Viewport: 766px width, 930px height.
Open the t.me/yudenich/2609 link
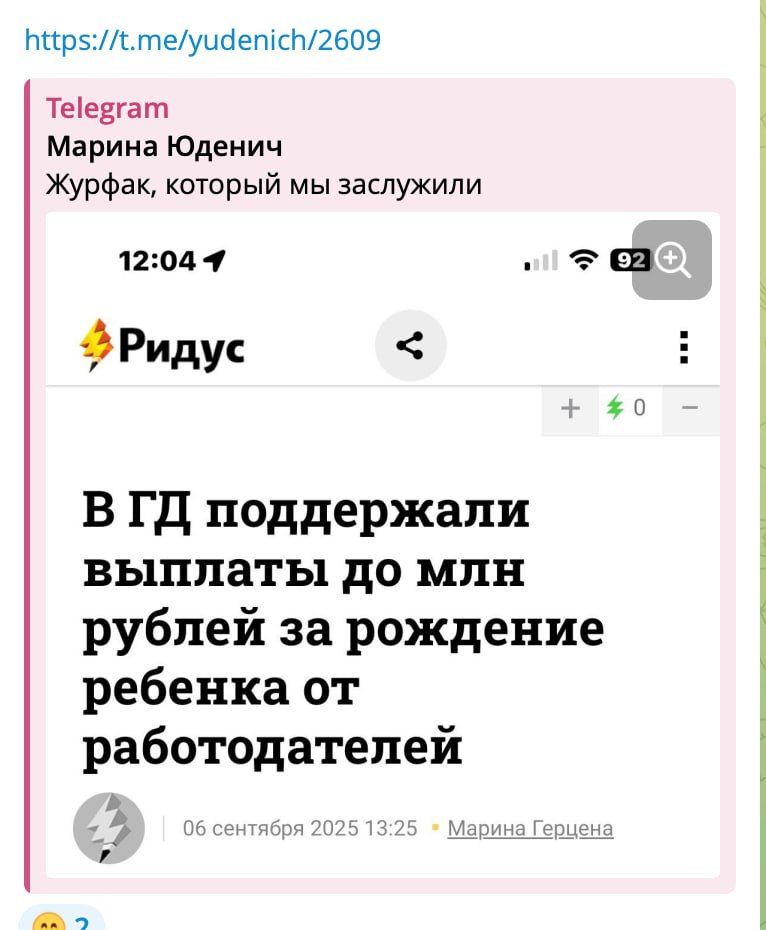pyautogui.click(x=202, y=40)
